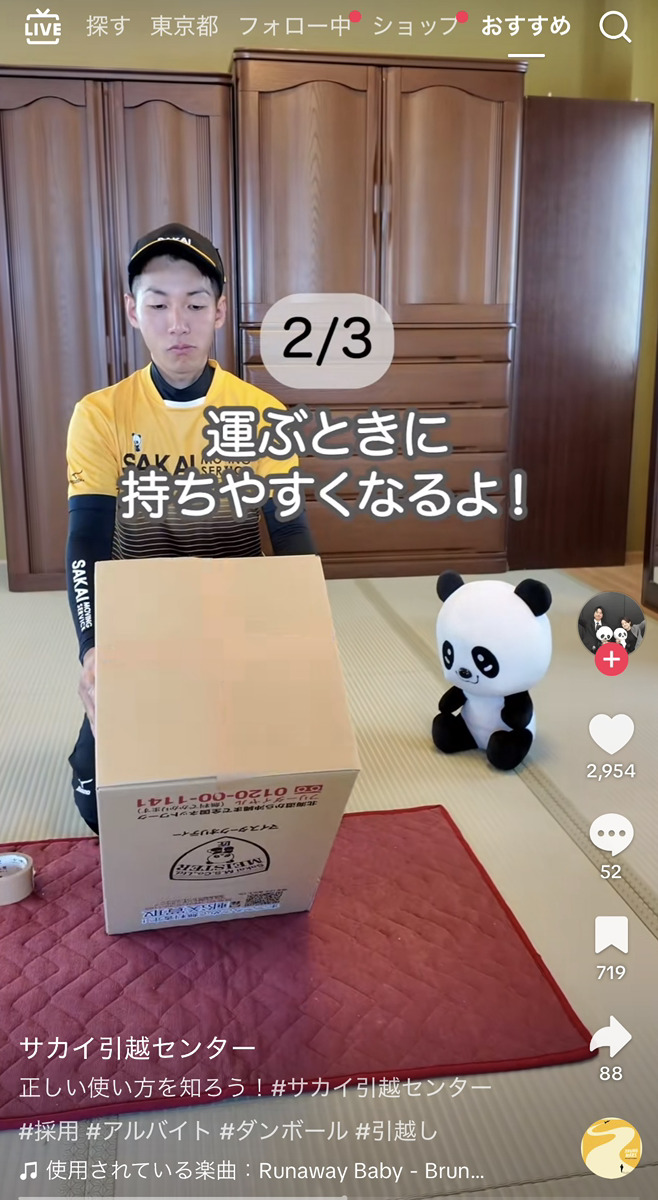Follow the creator with the red plus
The image size is (658, 1200).
pos(611,660)
